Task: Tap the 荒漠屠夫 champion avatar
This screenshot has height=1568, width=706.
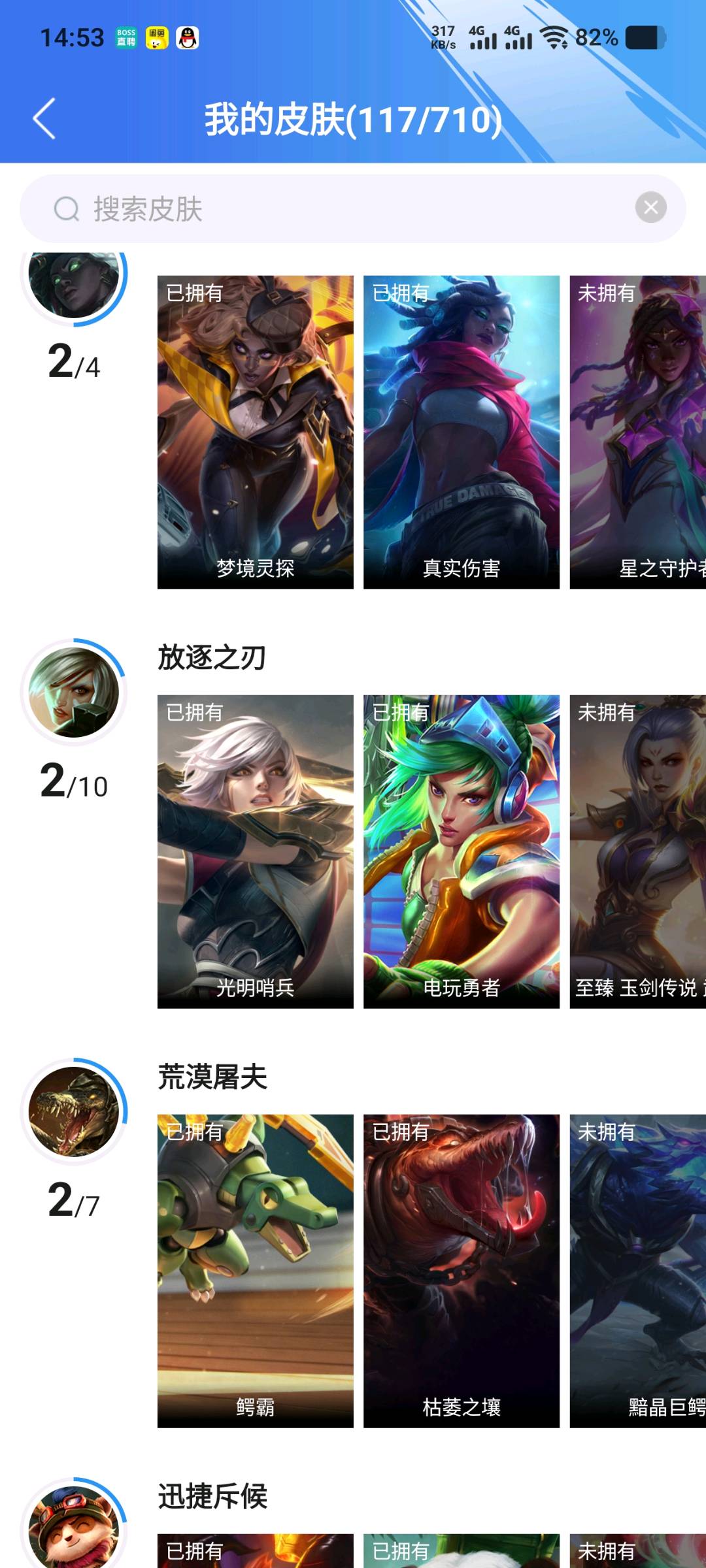Action: point(74,1112)
